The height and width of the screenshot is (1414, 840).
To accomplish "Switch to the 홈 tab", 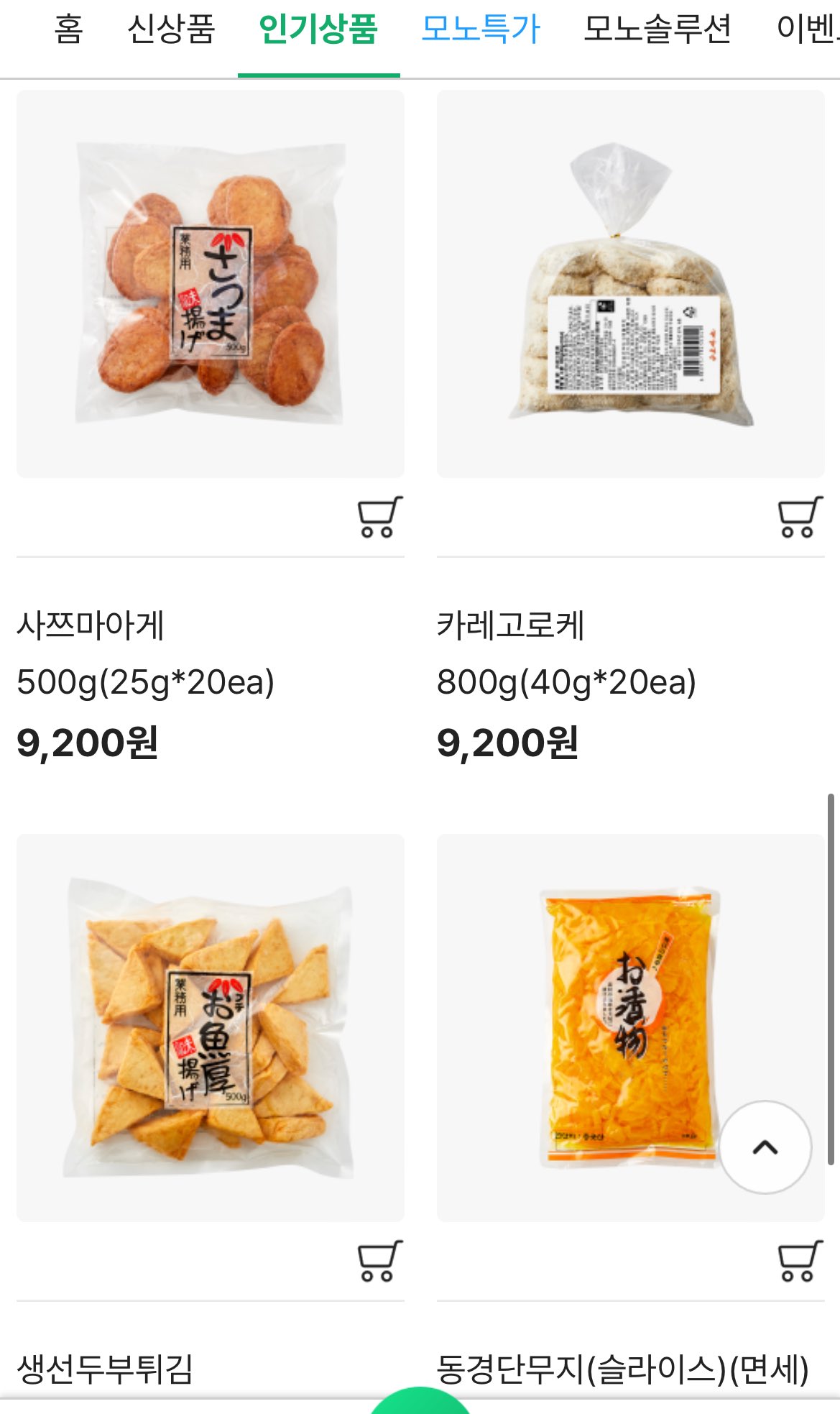I will 68,30.
